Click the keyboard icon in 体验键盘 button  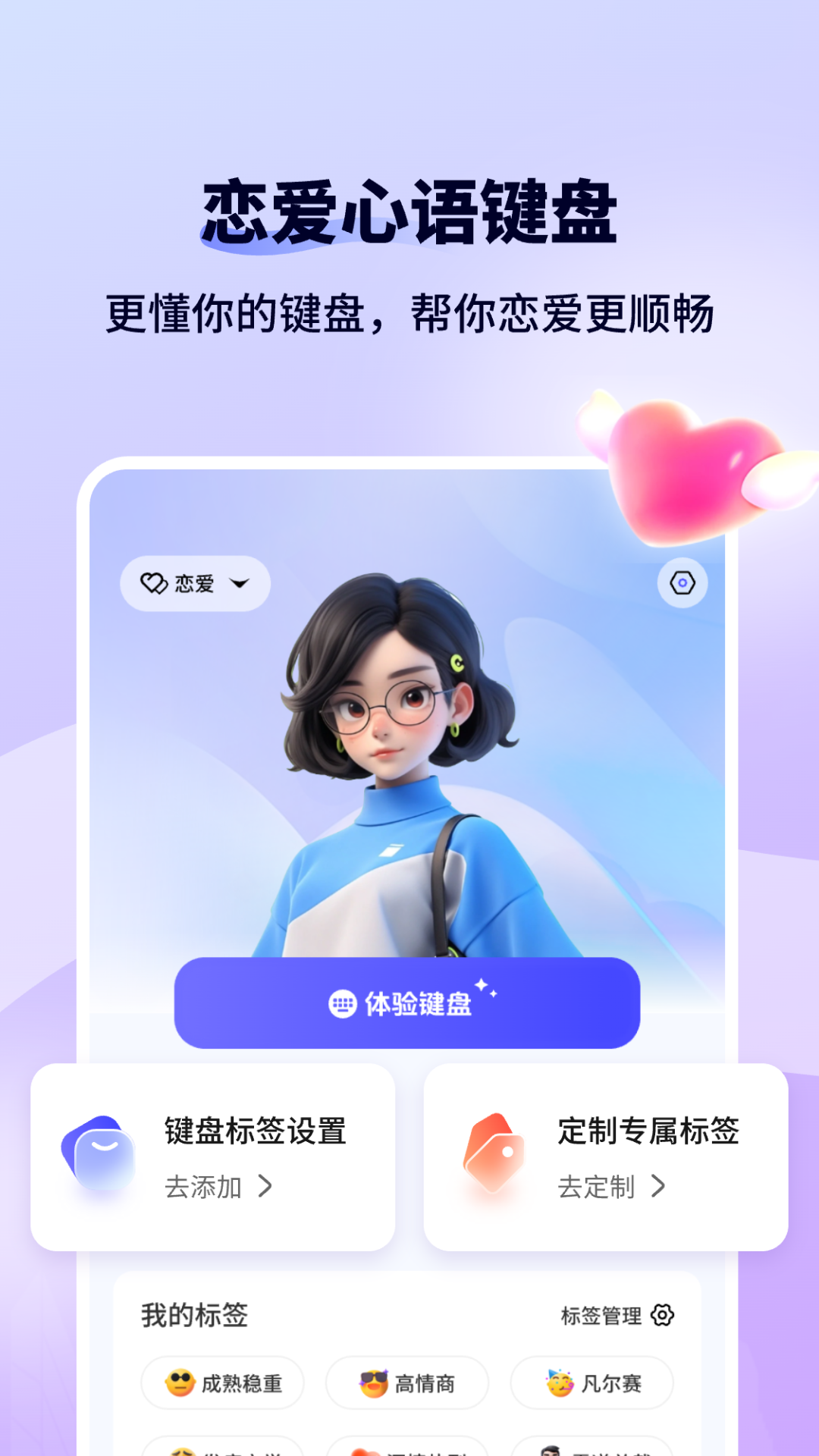click(x=343, y=1003)
